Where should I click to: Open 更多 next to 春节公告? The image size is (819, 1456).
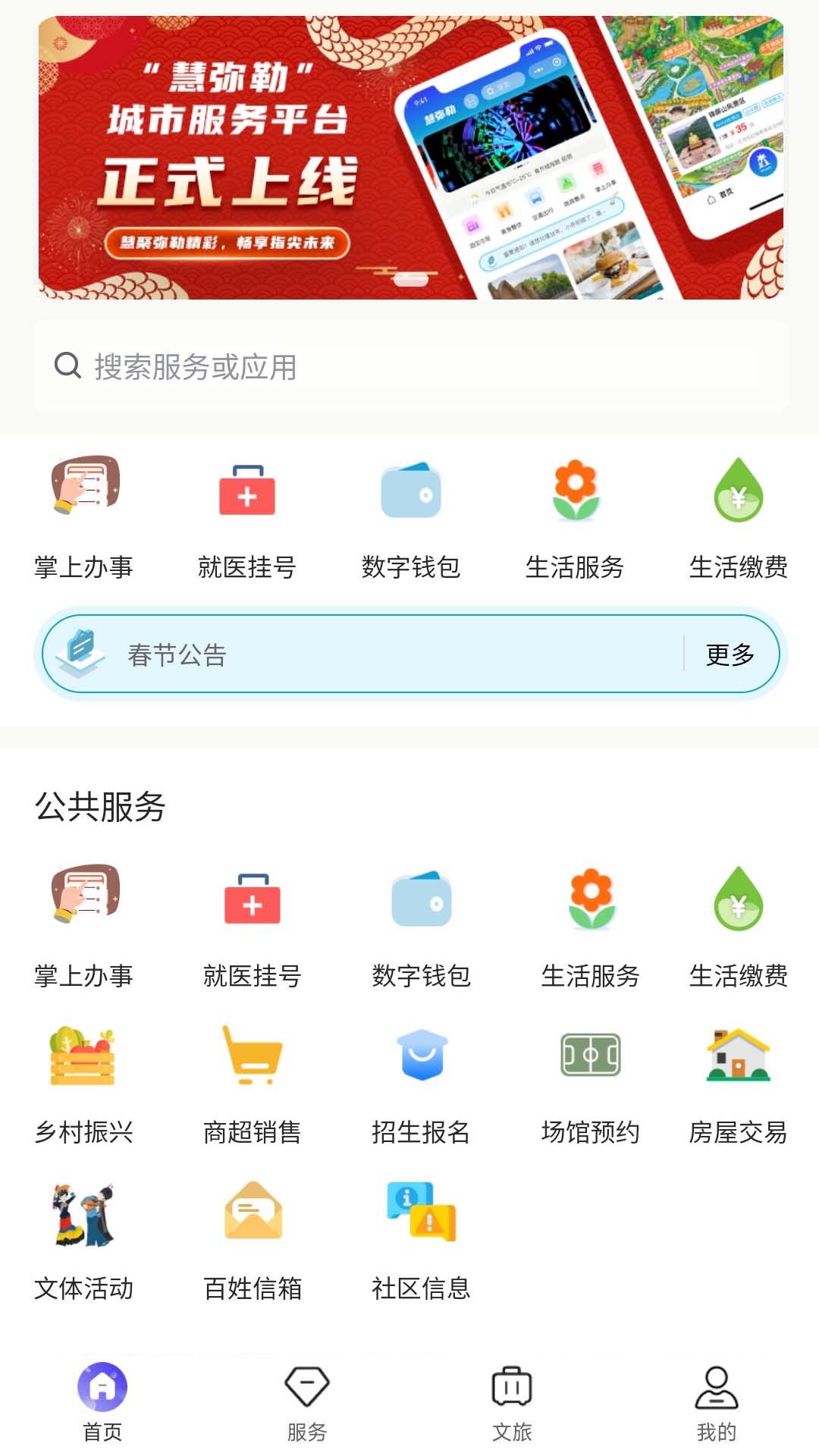[730, 654]
